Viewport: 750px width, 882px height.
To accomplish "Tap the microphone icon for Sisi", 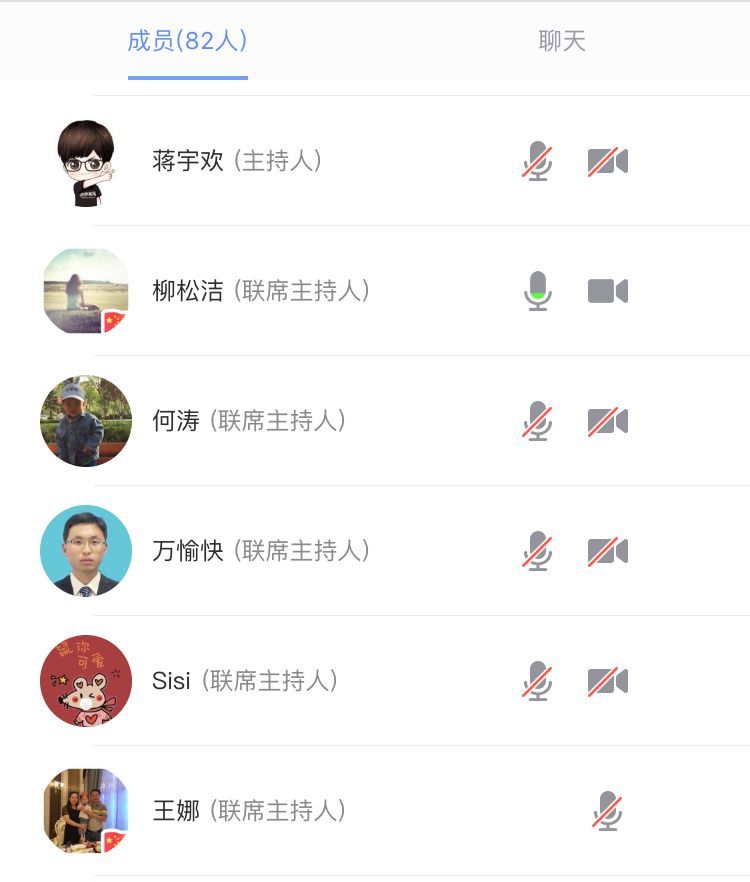I will coord(538,681).
